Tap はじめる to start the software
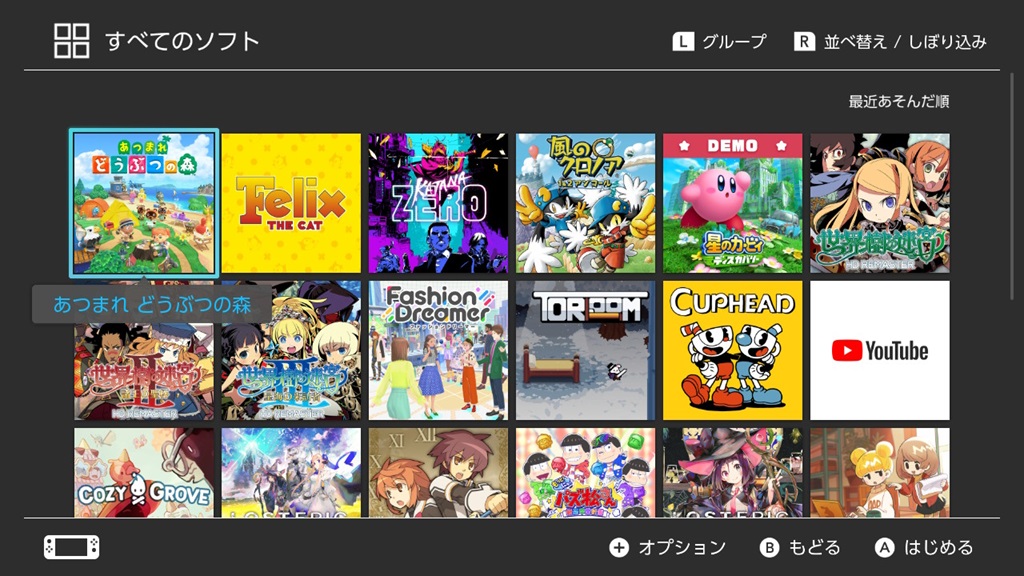The image size is (1024, 576). (924, 548)
